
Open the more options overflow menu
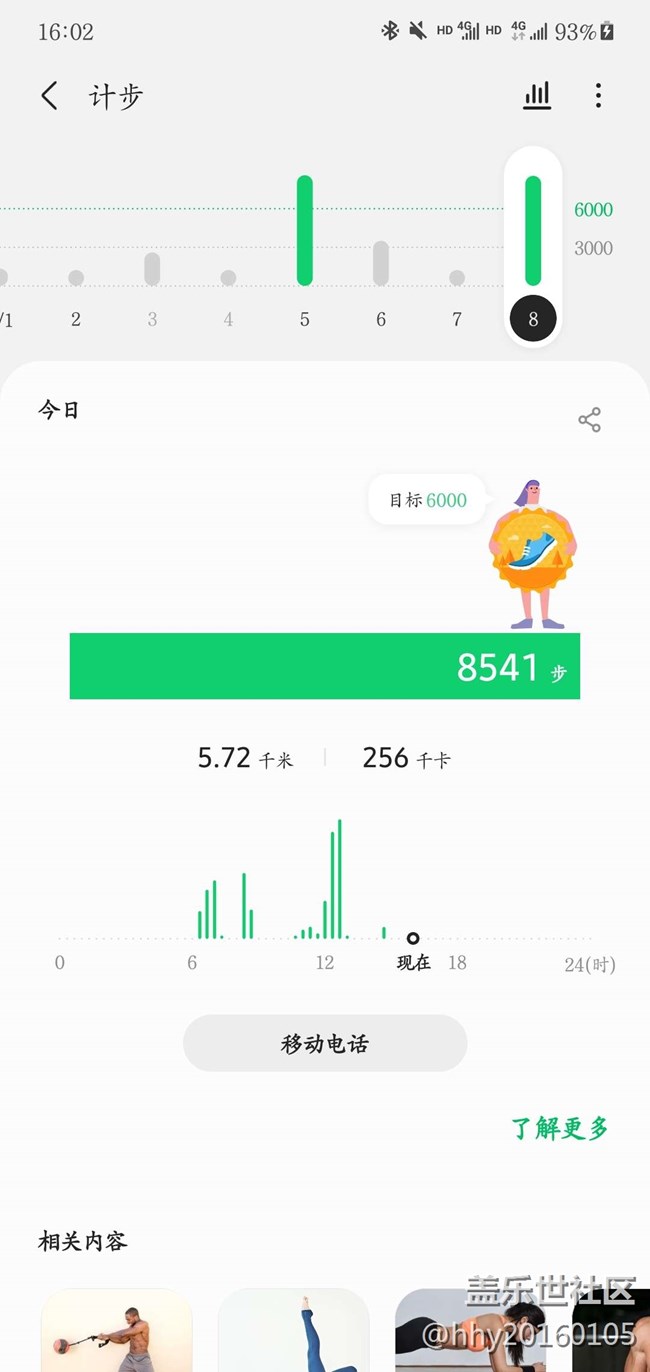coord(598,96)
